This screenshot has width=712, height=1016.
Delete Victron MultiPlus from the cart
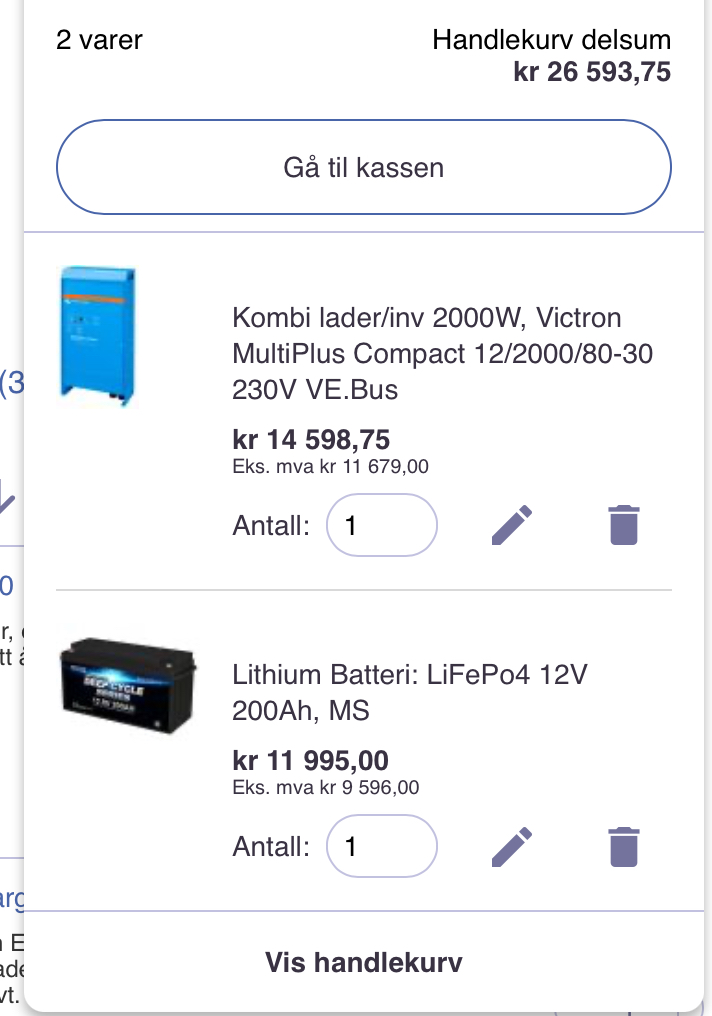click(623, 525)
